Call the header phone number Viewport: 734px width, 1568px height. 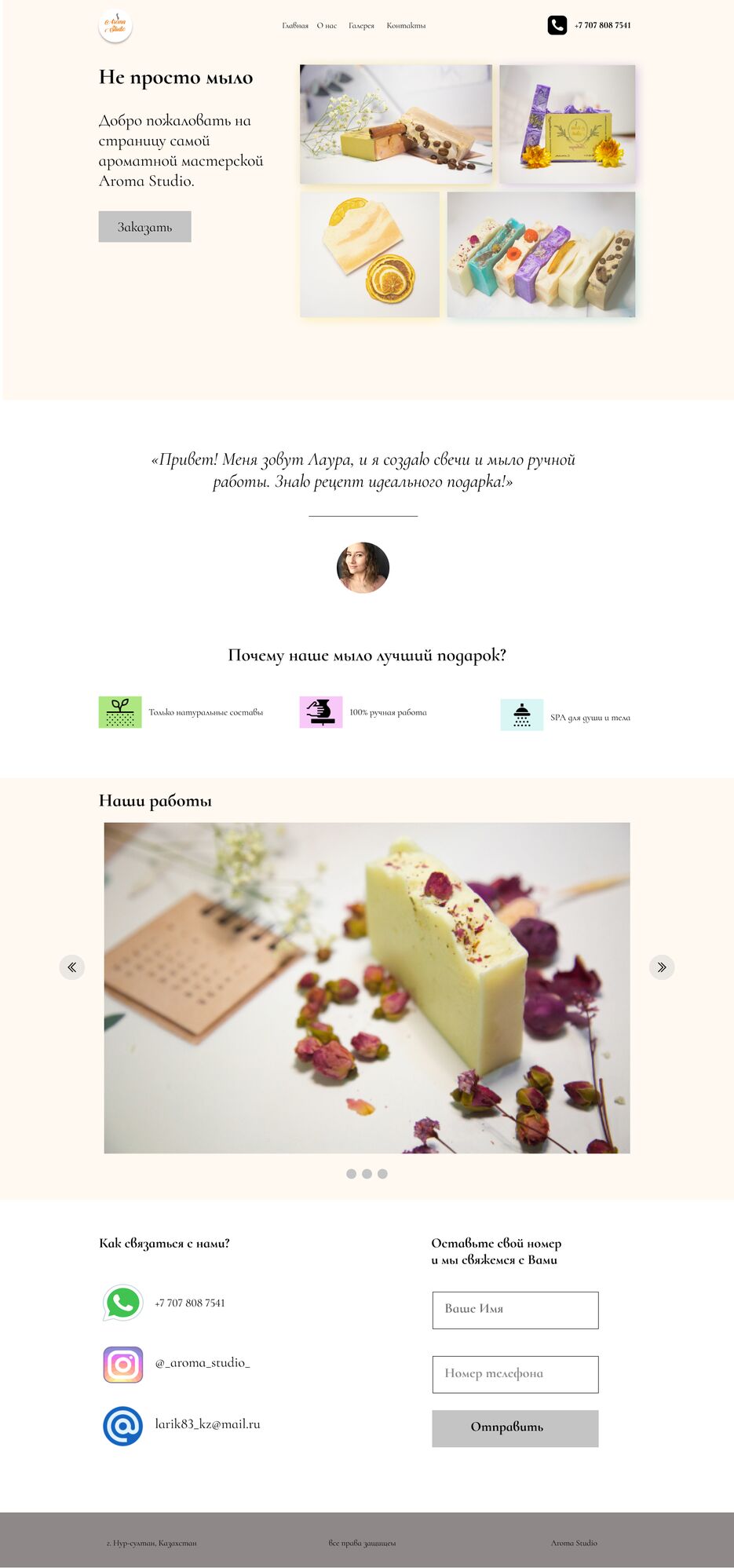pos(601,25)
